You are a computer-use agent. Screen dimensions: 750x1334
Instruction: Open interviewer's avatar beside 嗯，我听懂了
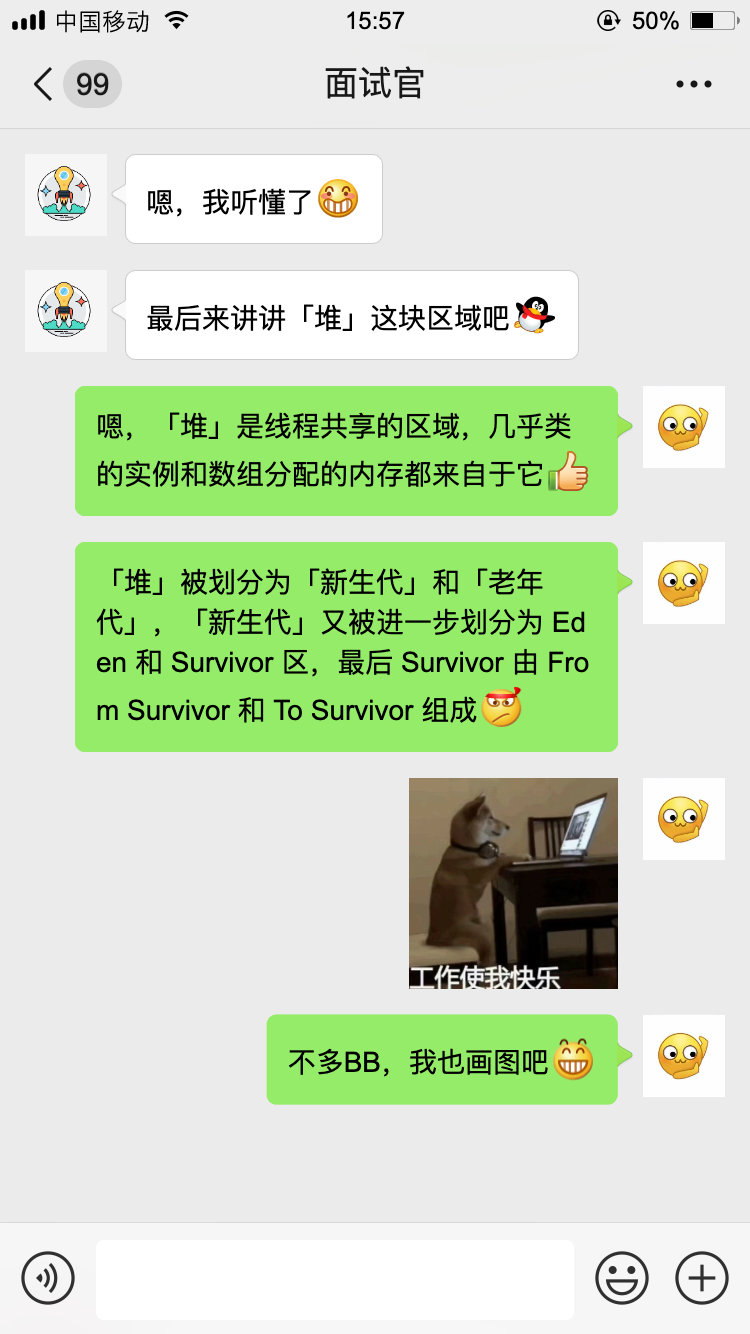coord(65,195)
